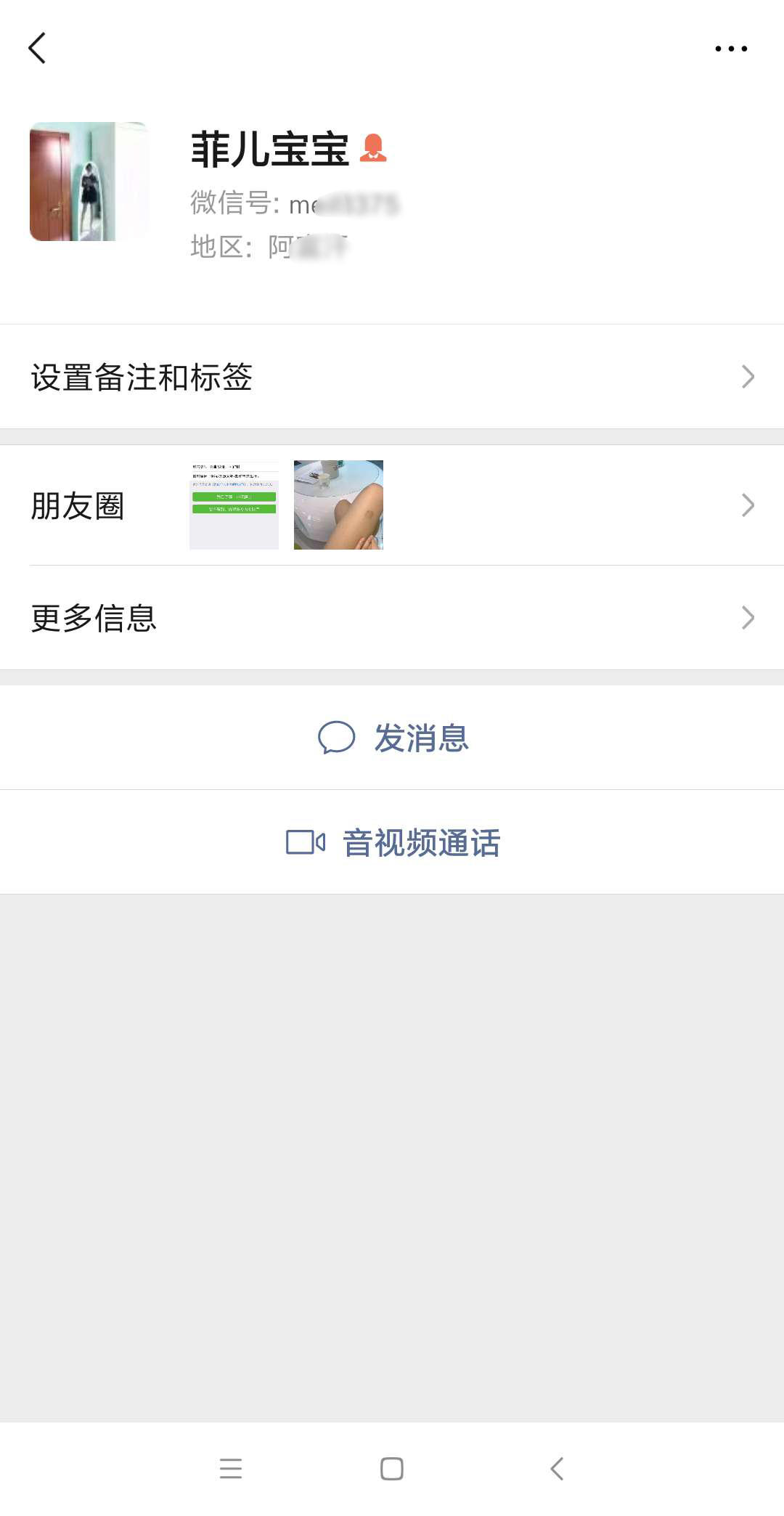Open the first Moments preview image
The height and width of the screenshot is (1516, 784).
coord(233,504)
